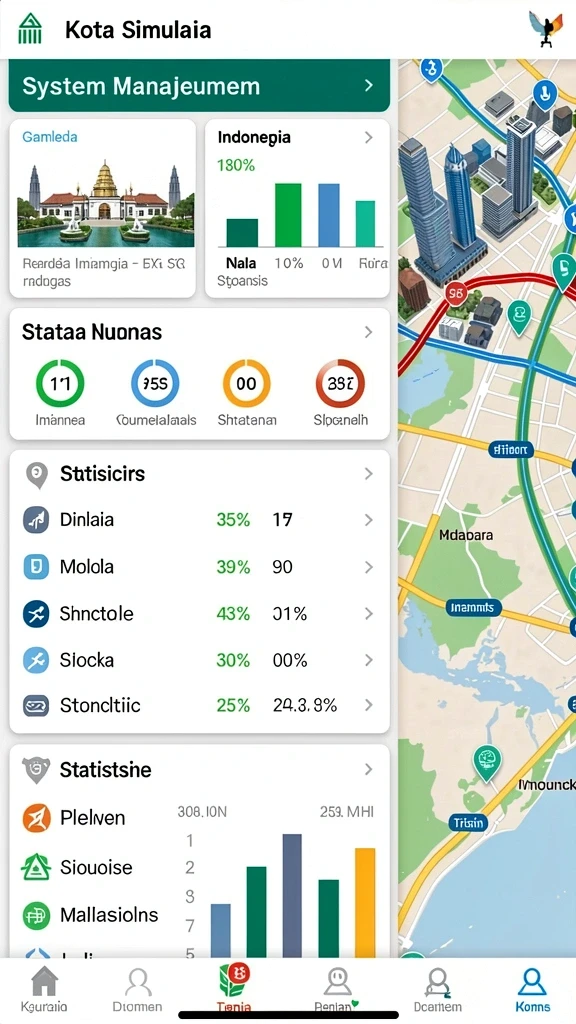Select the Plelven item
This screenshot has width=576, height=1024.
click(x=73, y=818)
